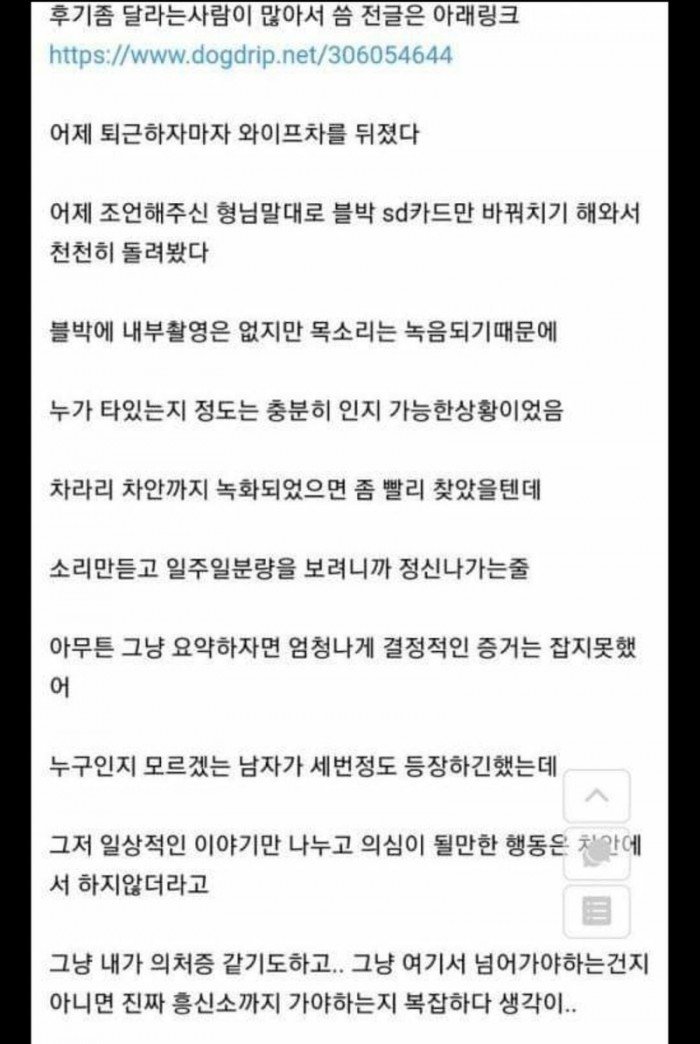The image size is (700, 1044).
Task: Open the dogdrip.net/306054644 link
Action: coord(249,55)
